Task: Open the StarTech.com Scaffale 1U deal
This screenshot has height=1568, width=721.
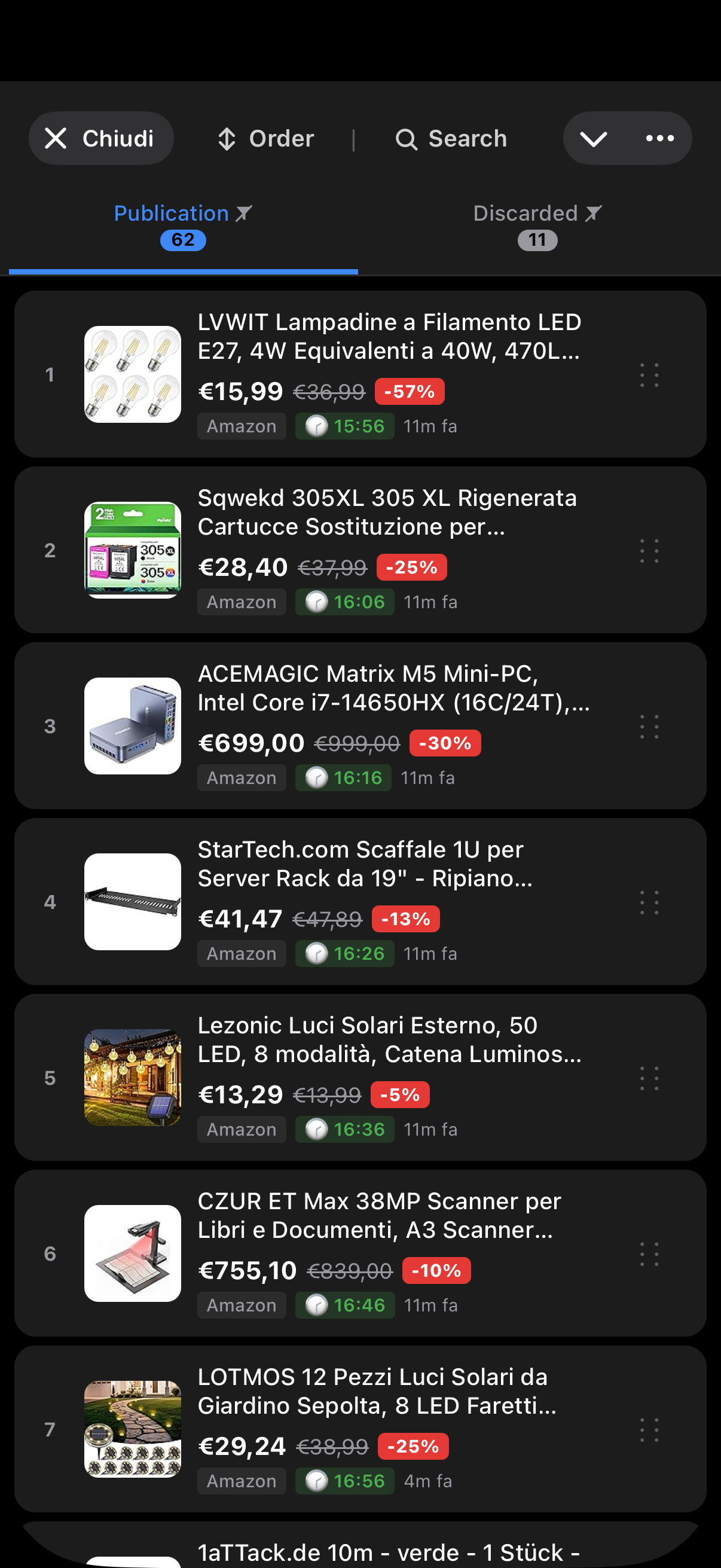Action: tap(365, 864)
